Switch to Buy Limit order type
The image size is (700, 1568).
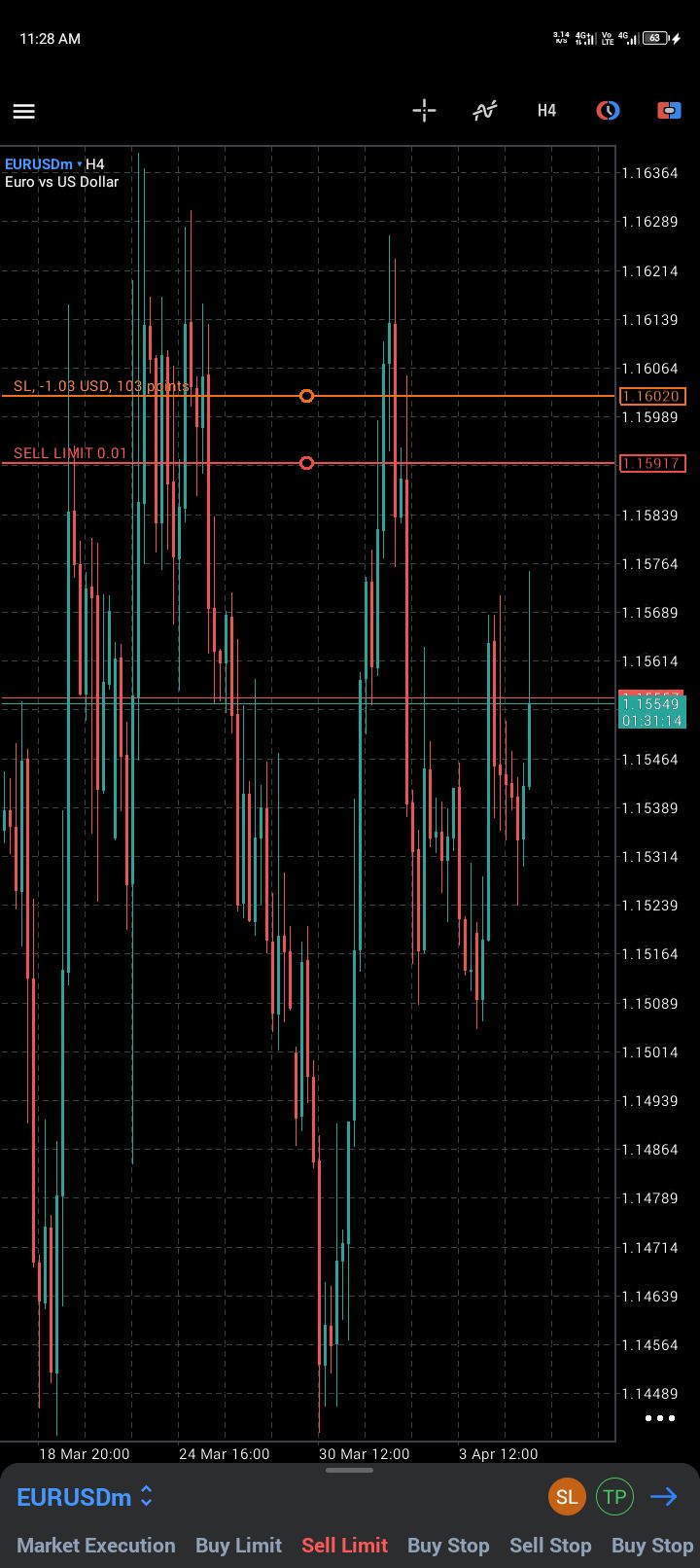point(238,1546)
